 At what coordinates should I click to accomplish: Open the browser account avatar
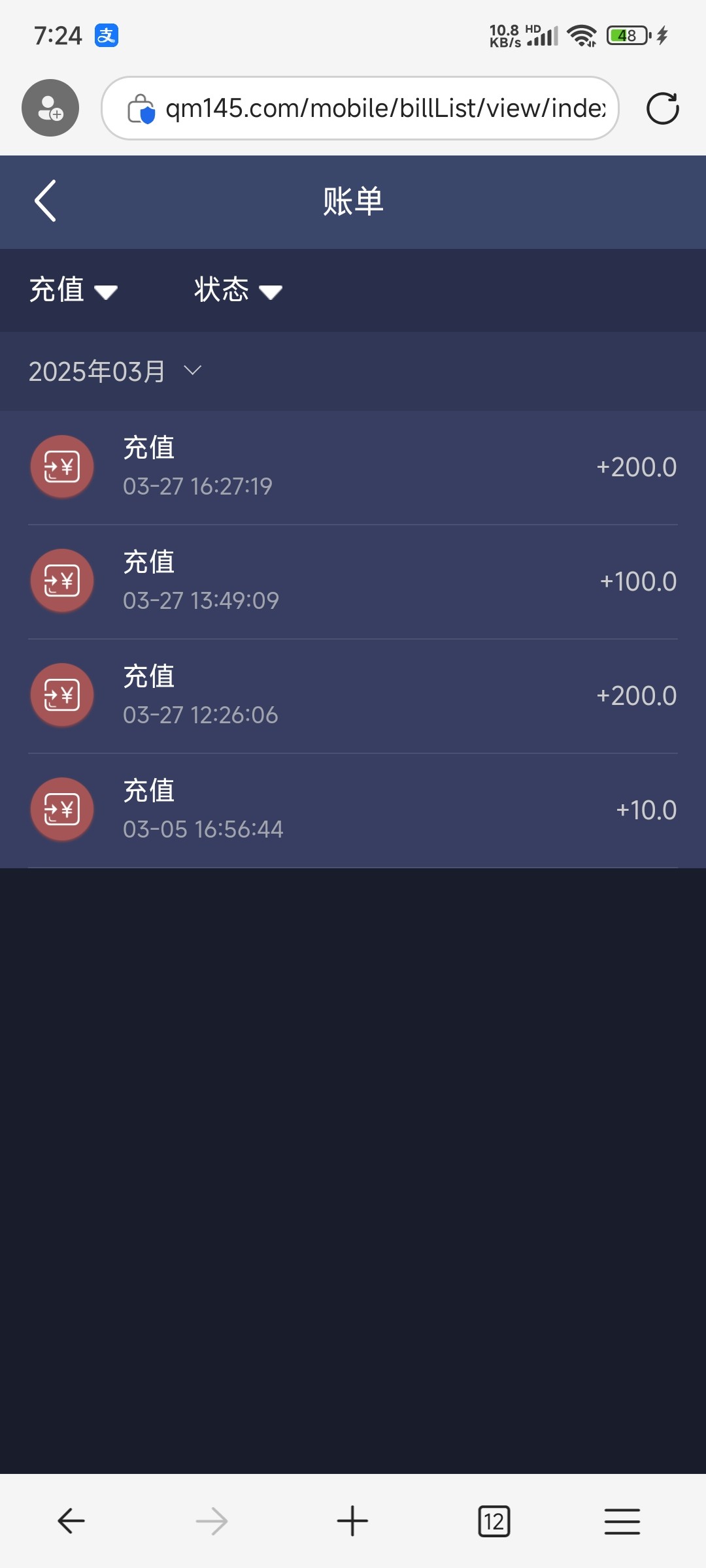tap(50, 108)
